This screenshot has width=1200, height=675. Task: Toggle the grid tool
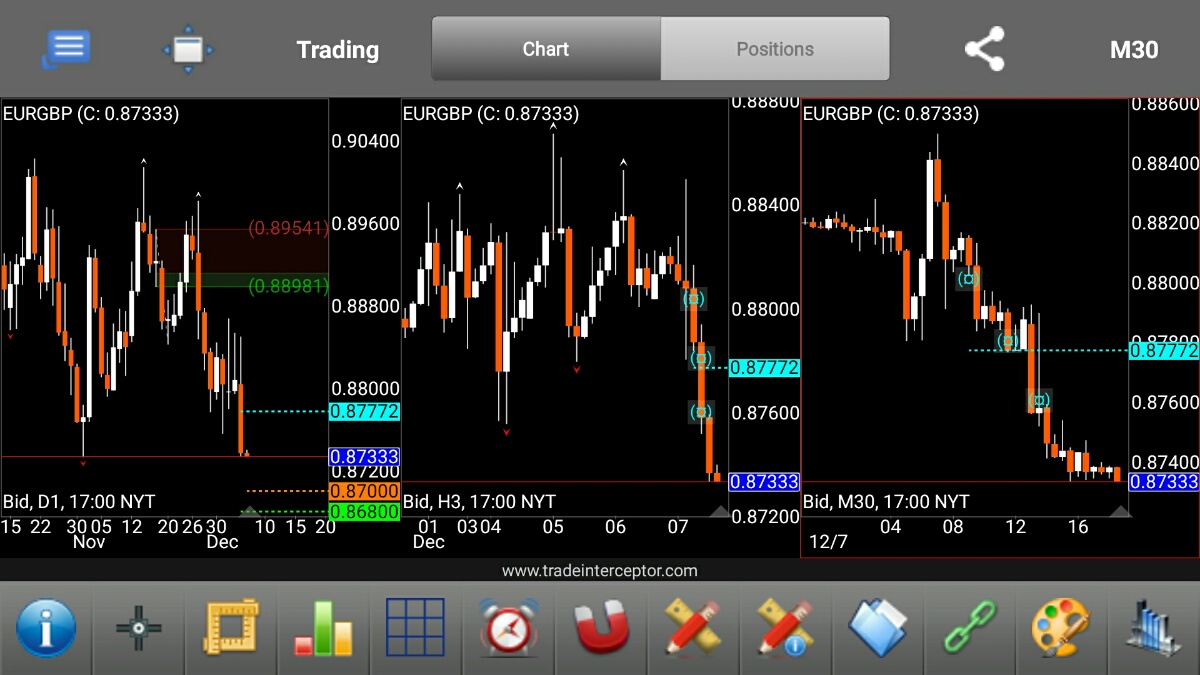(x=415, y=629)
